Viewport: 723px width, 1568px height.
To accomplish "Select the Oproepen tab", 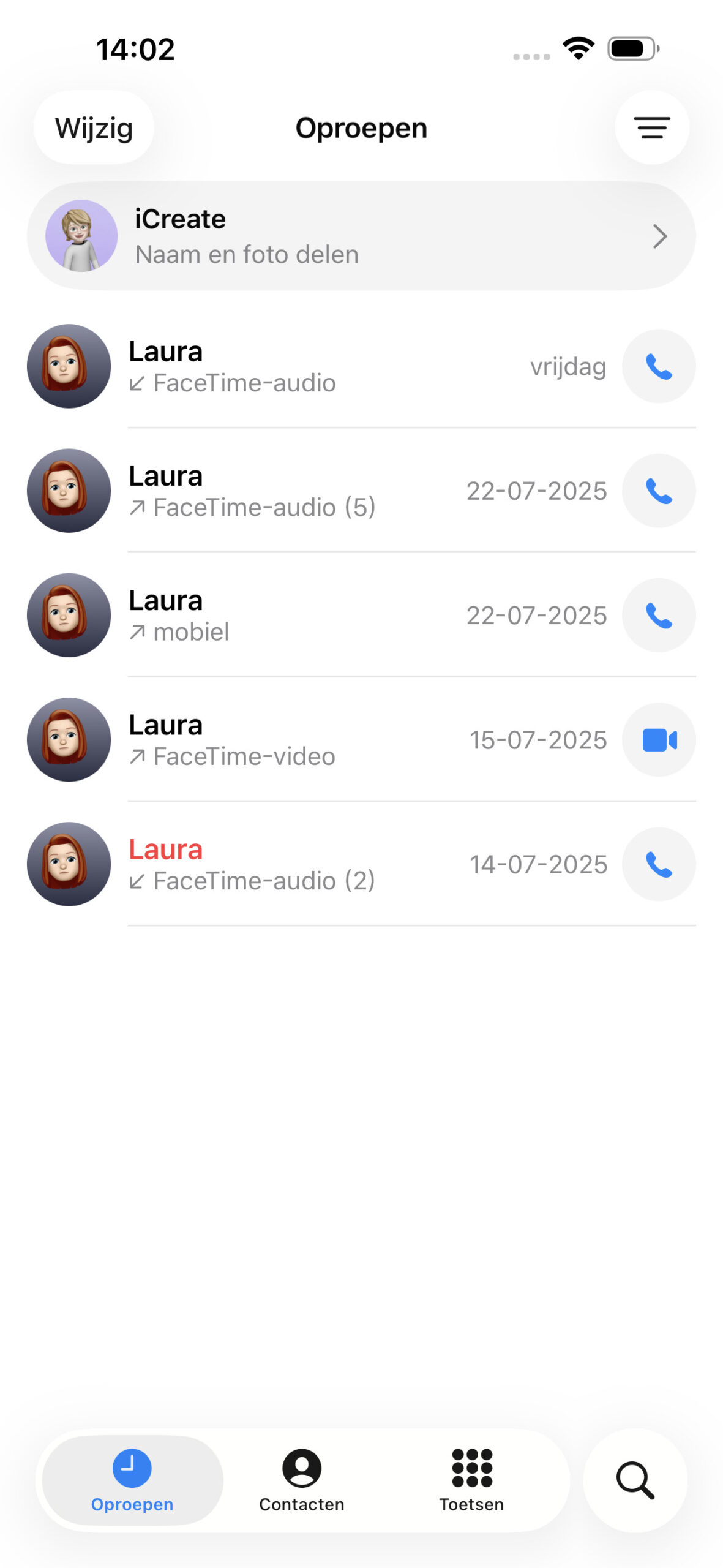I will [x=132, y=1480].
